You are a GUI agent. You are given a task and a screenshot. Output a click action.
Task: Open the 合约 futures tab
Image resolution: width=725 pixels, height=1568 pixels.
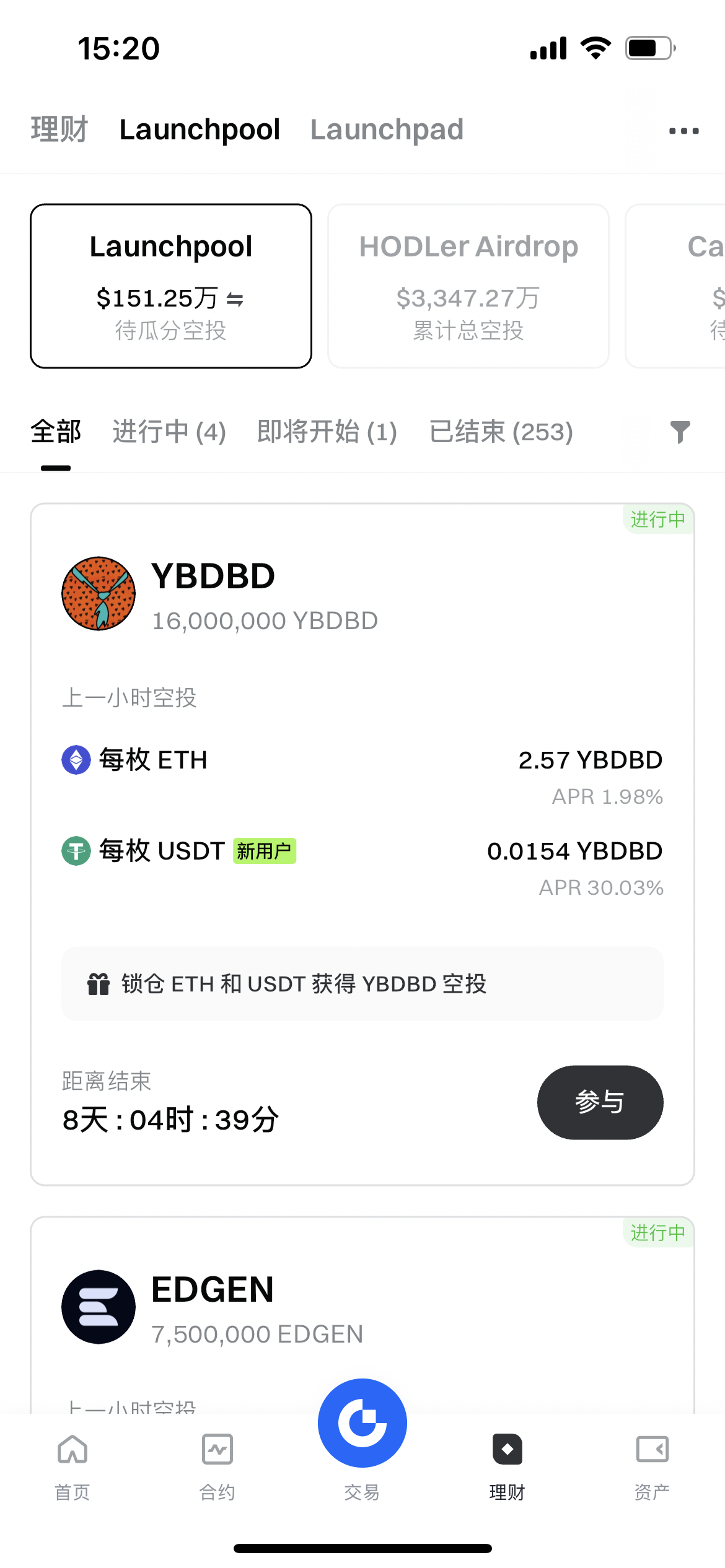(217, 1465)
